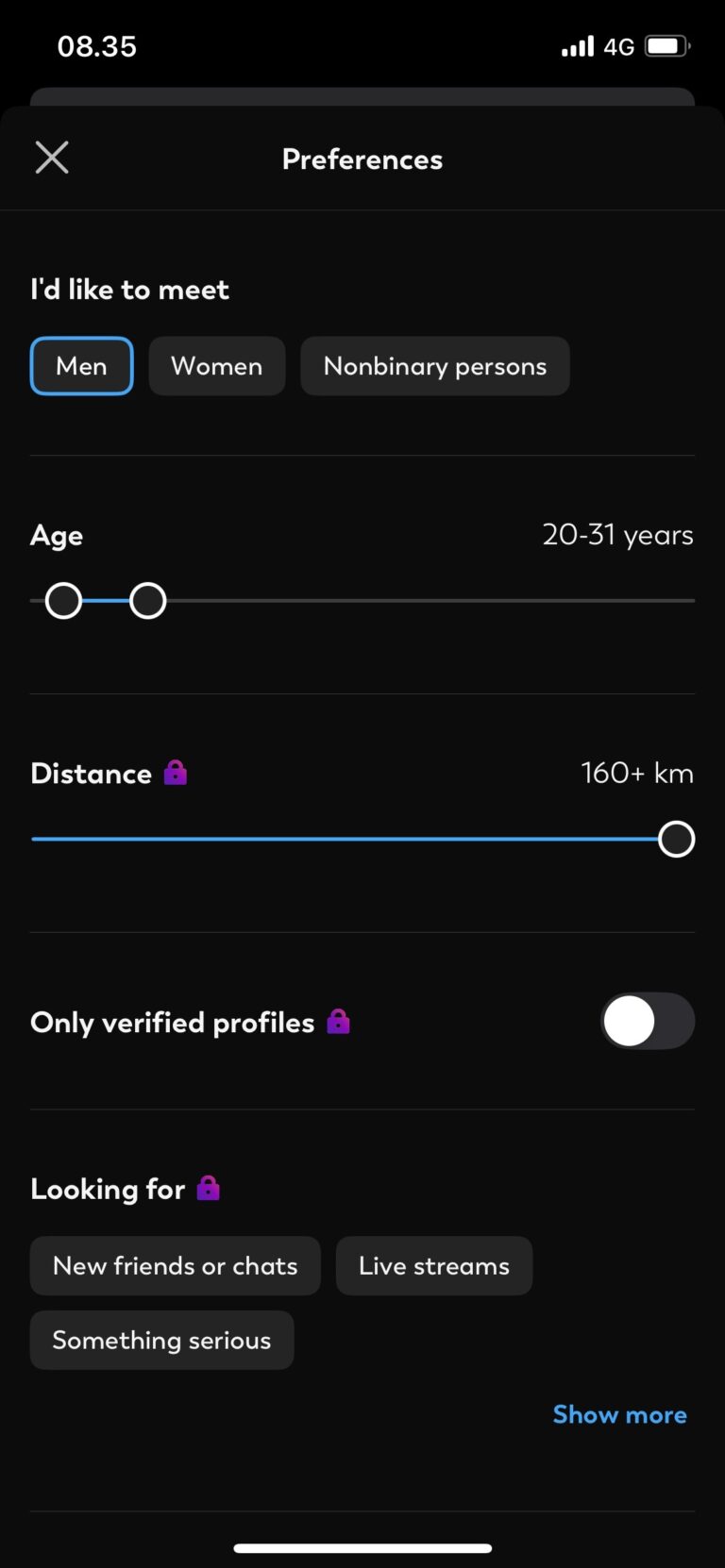Image resolution: width=725 pixels, height=1568 pixels.
Task: Select New friends or chats
Action: click(x=176, y=1266)
